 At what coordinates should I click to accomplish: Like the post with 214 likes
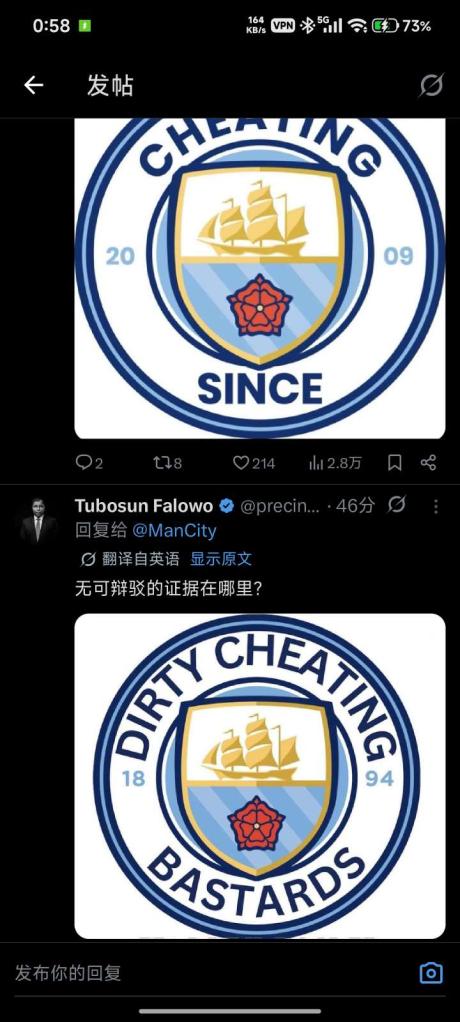[x=254, y=463]
